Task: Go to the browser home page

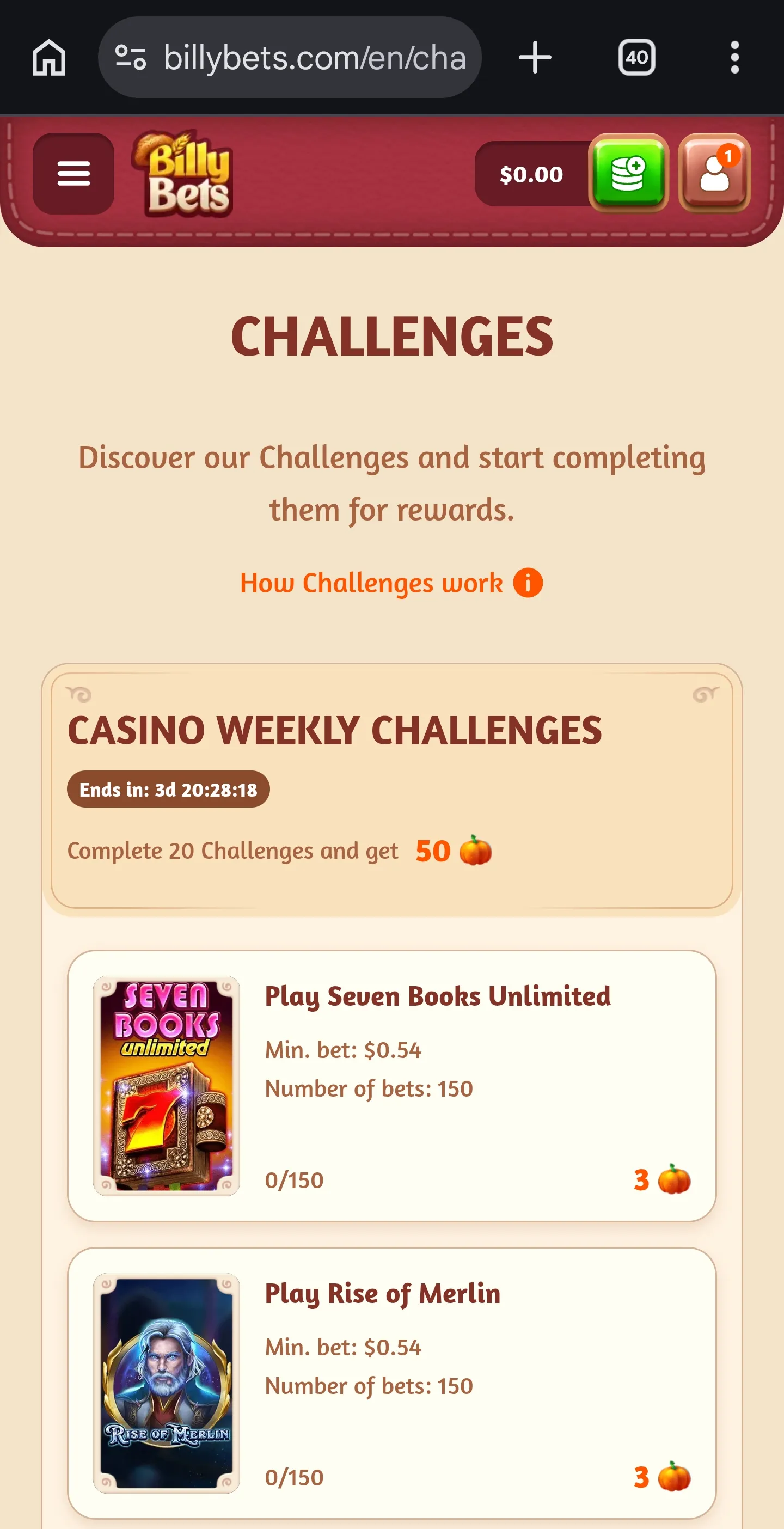Action: [48, 58]
